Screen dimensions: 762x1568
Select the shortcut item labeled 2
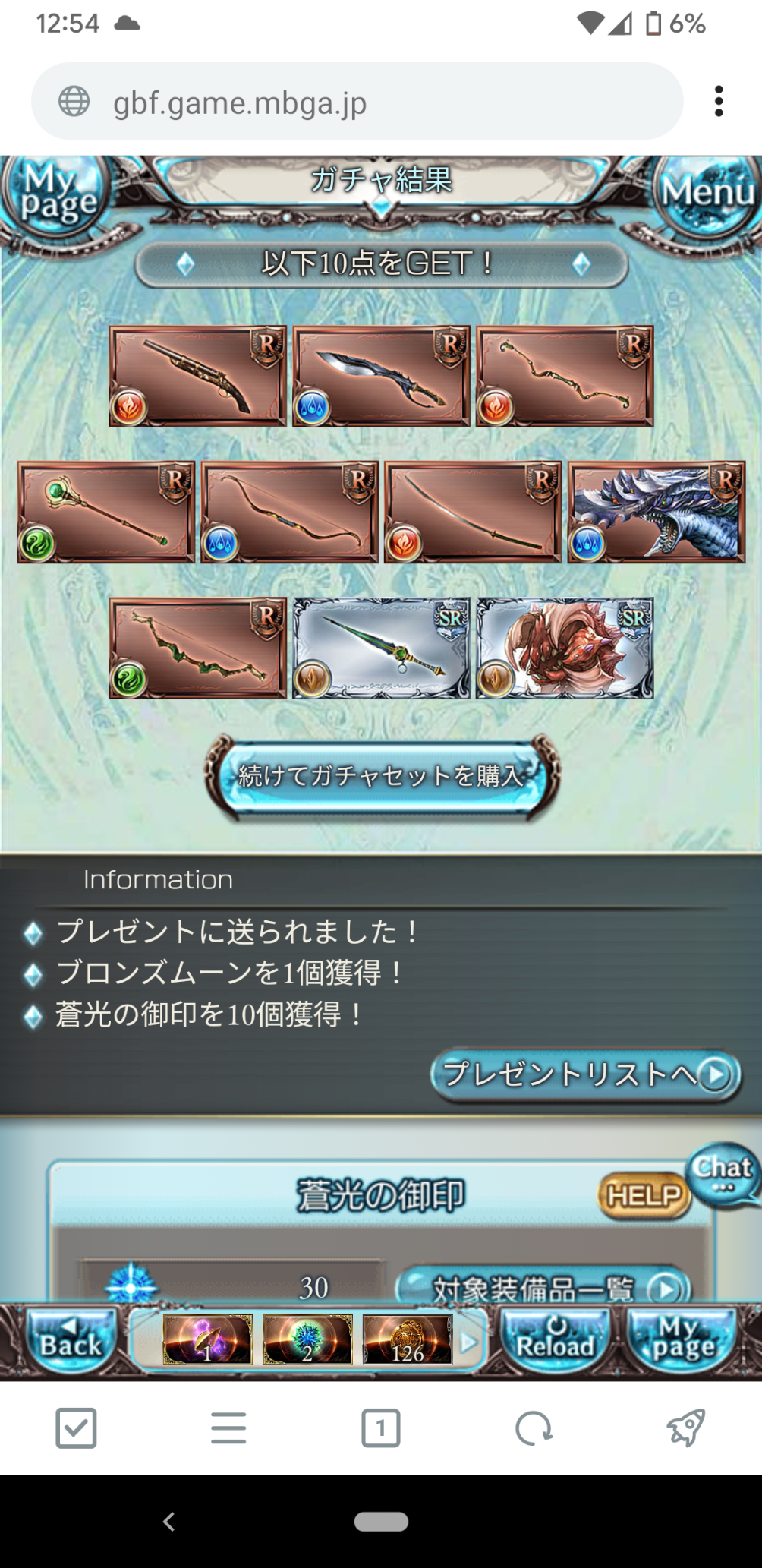[x=307, y=1341]
